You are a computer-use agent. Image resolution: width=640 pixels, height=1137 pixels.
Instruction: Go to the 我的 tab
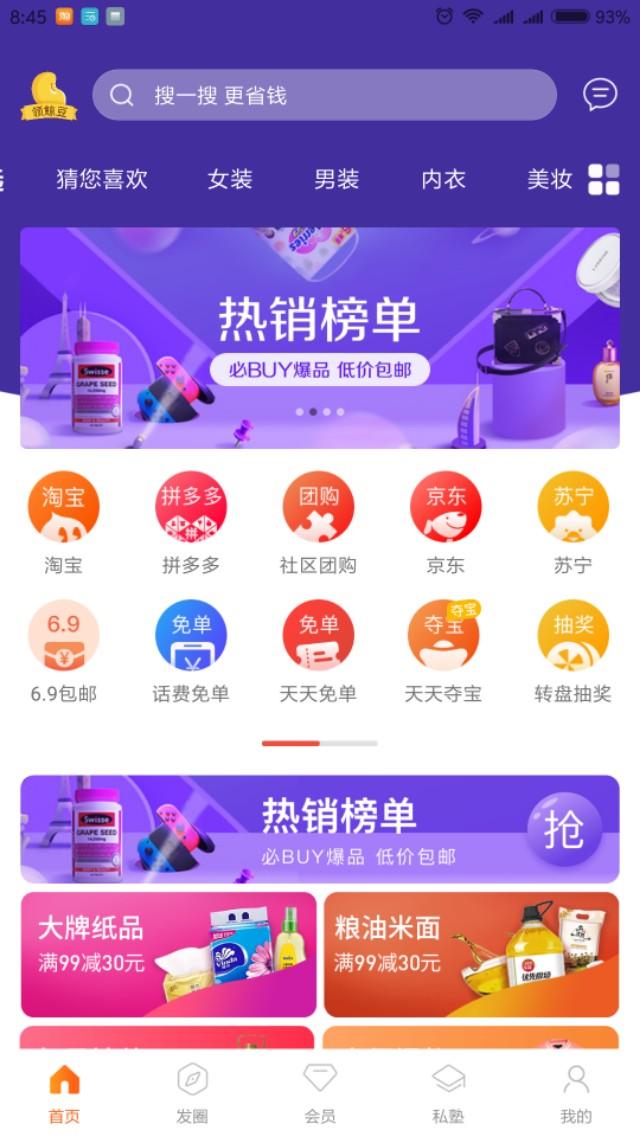[576, 1093]
